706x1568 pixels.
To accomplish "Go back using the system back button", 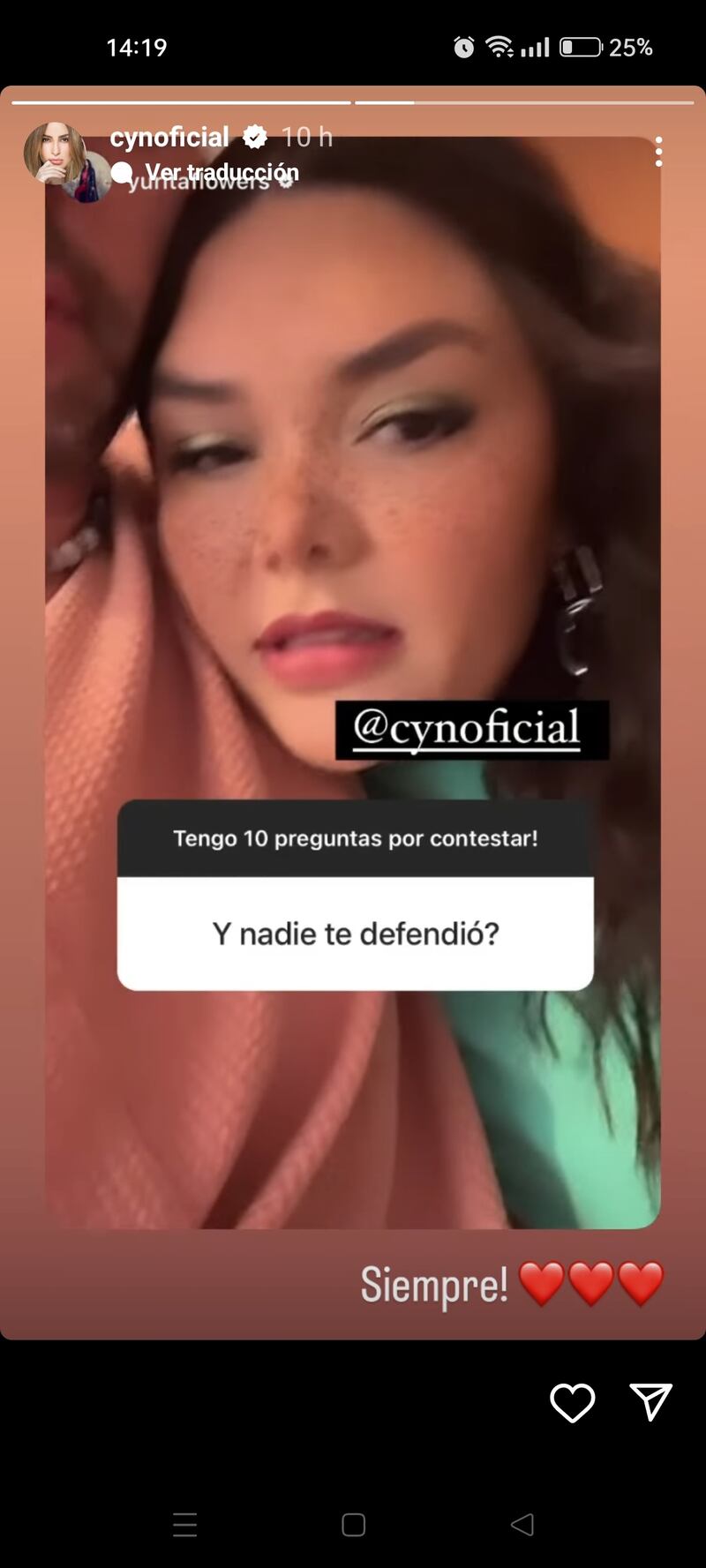I will (x=522, y=1524).
